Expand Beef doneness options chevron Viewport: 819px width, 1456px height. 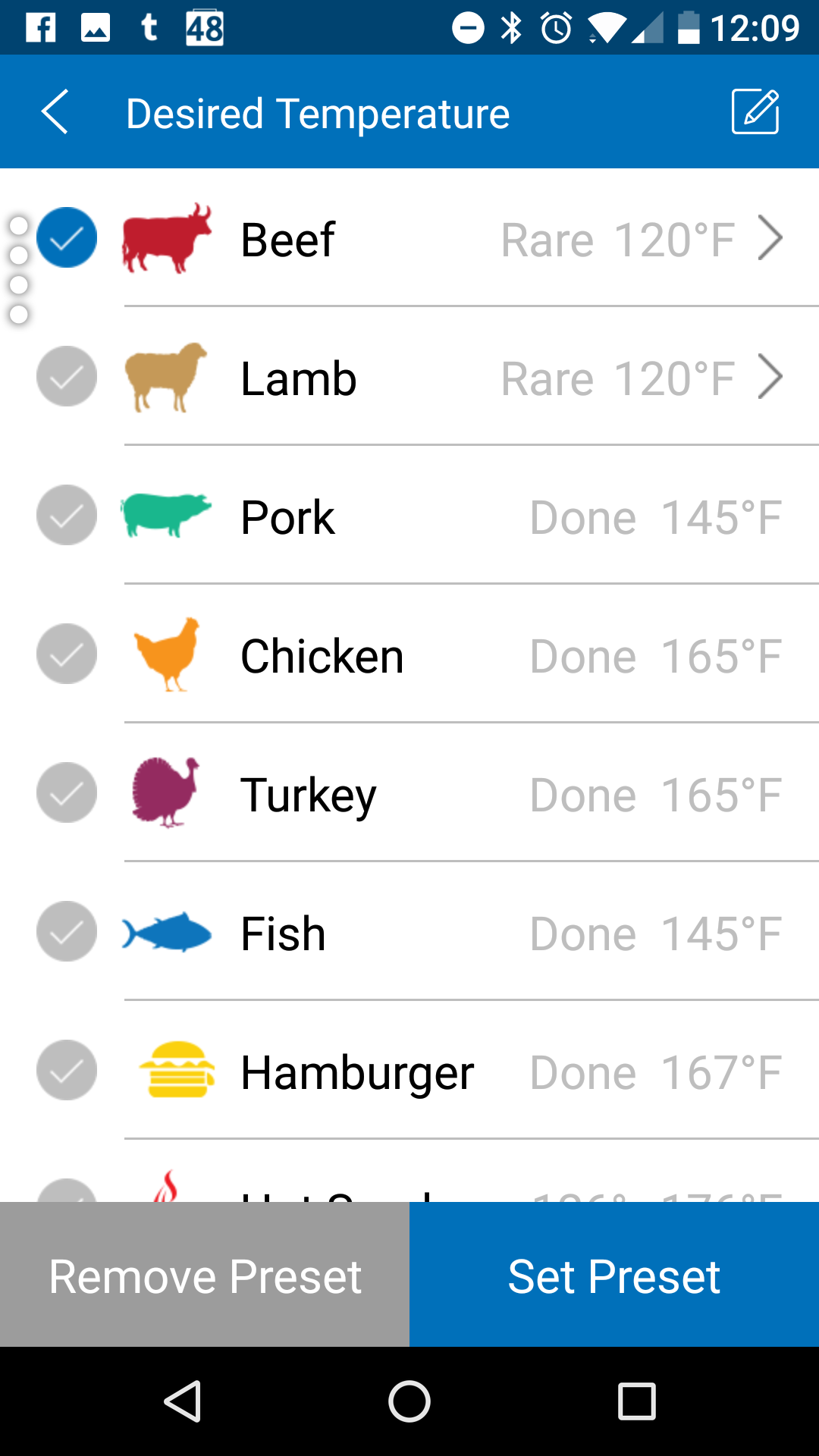770,238
